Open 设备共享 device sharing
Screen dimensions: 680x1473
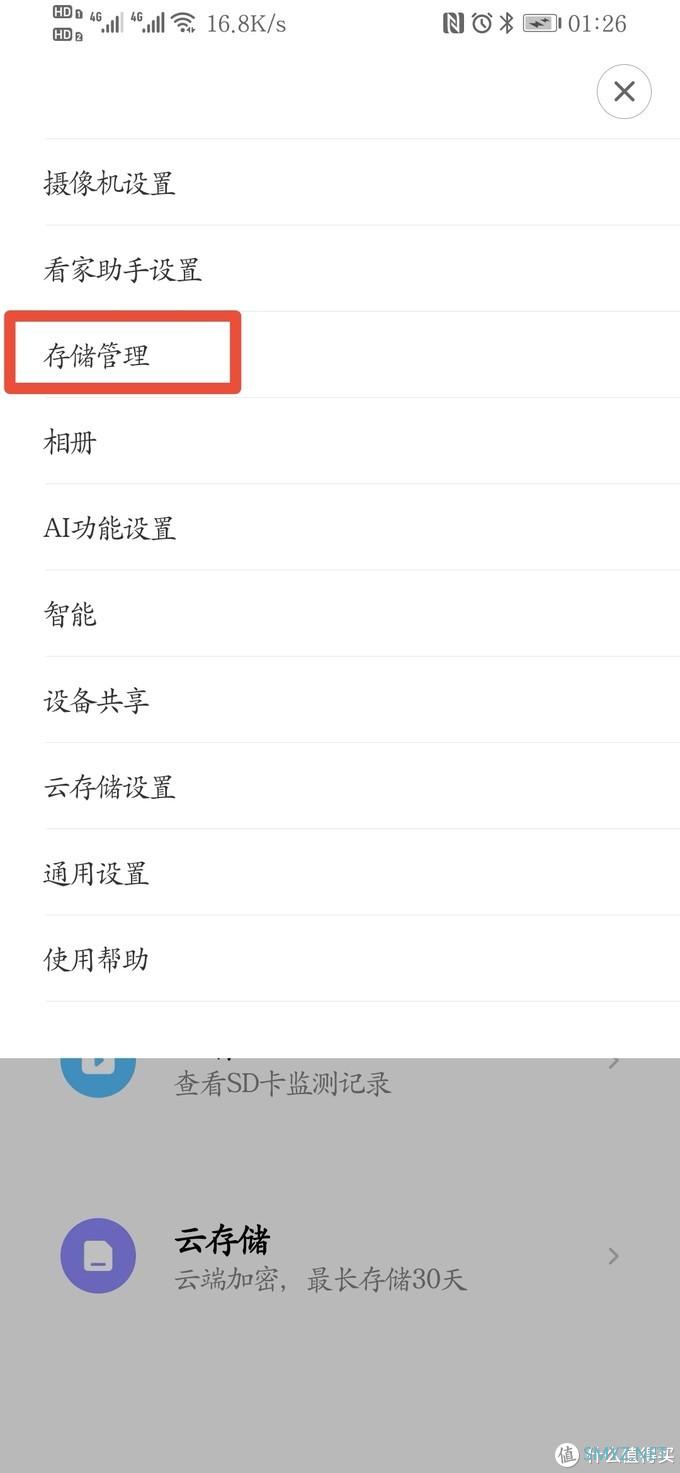coord(97,700)
